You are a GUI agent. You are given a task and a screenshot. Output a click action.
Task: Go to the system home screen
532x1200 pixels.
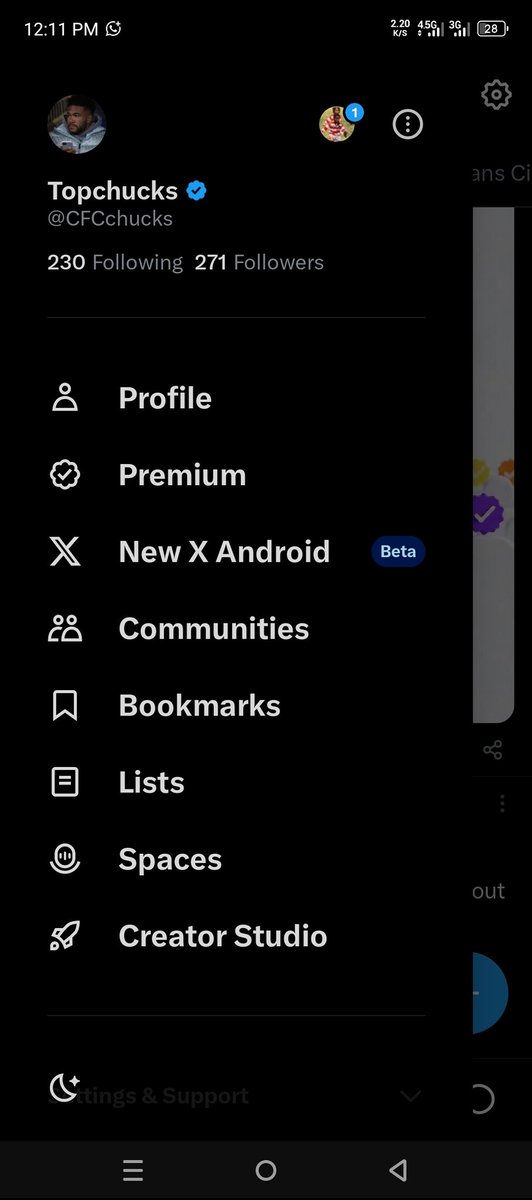click(266, 1170)
